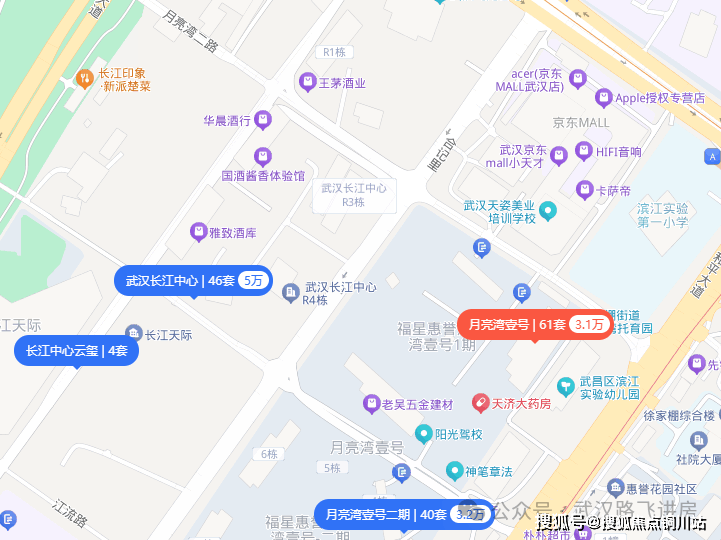
Task: Select the 月亮湾壹号 61套 marker
Action: point(534,324)
